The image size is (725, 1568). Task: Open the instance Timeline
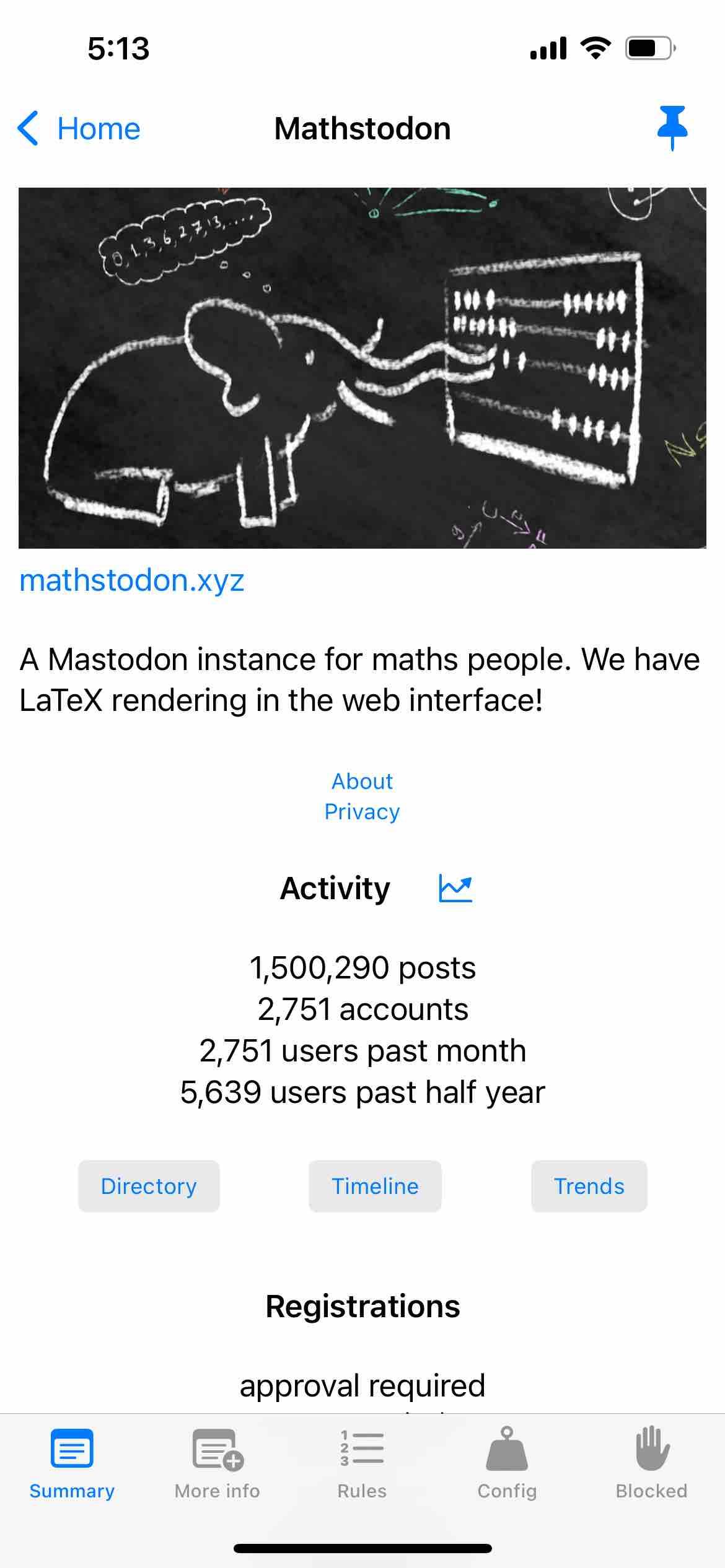[x=375, y=1186]
